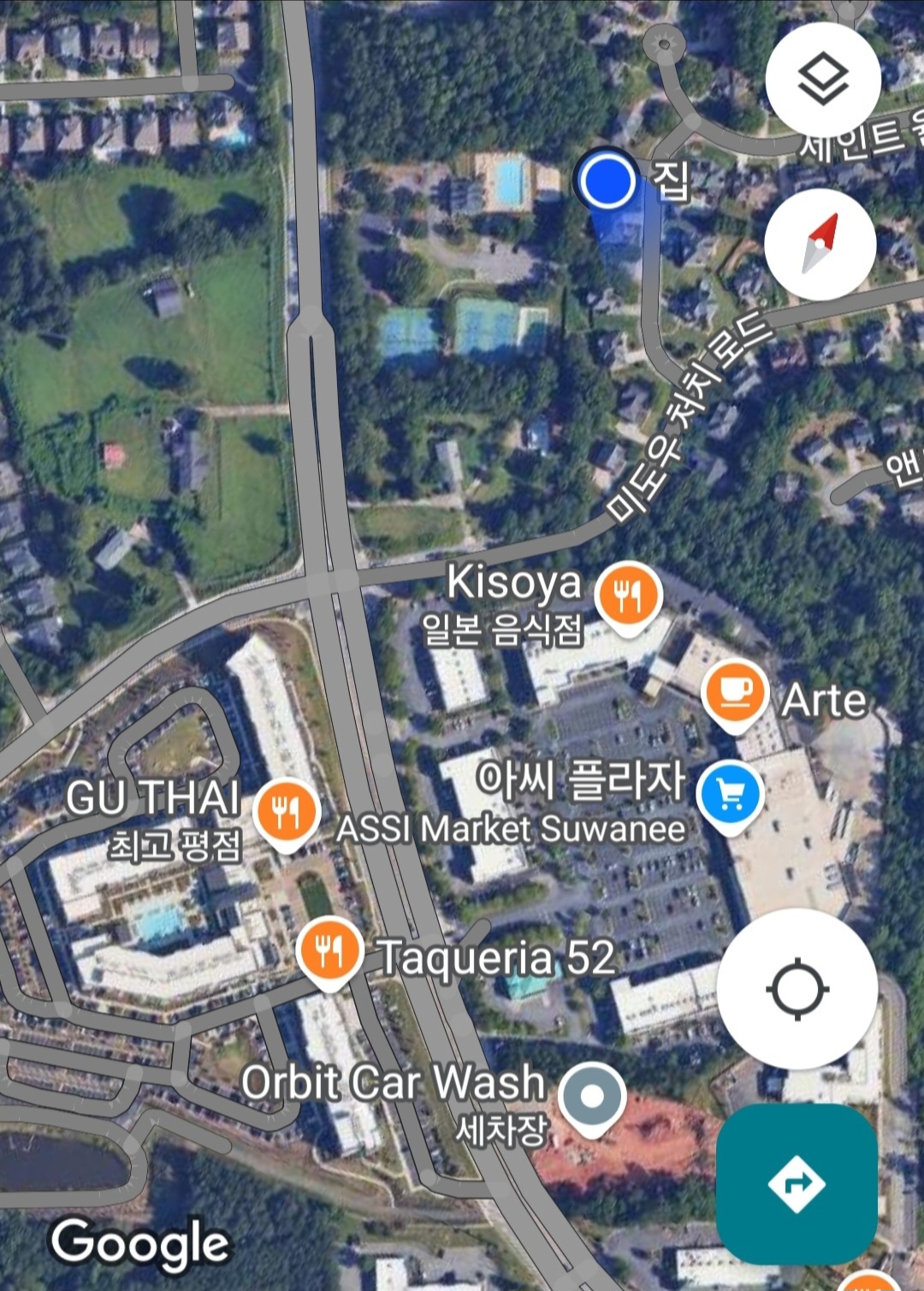Open the Arte cafe pin
This screenshot has height=1291, width=924.
734,693
